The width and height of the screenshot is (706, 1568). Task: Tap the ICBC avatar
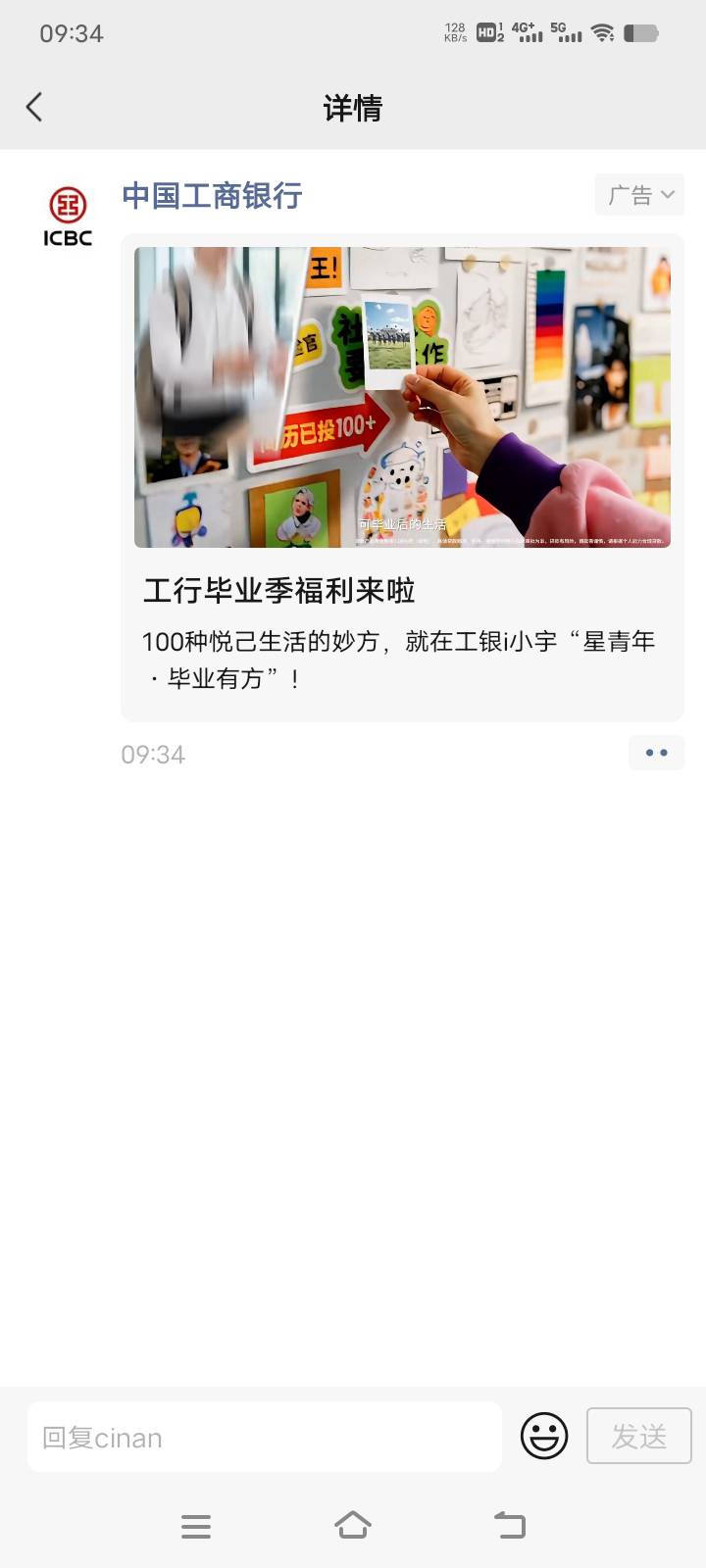(68, 216)
